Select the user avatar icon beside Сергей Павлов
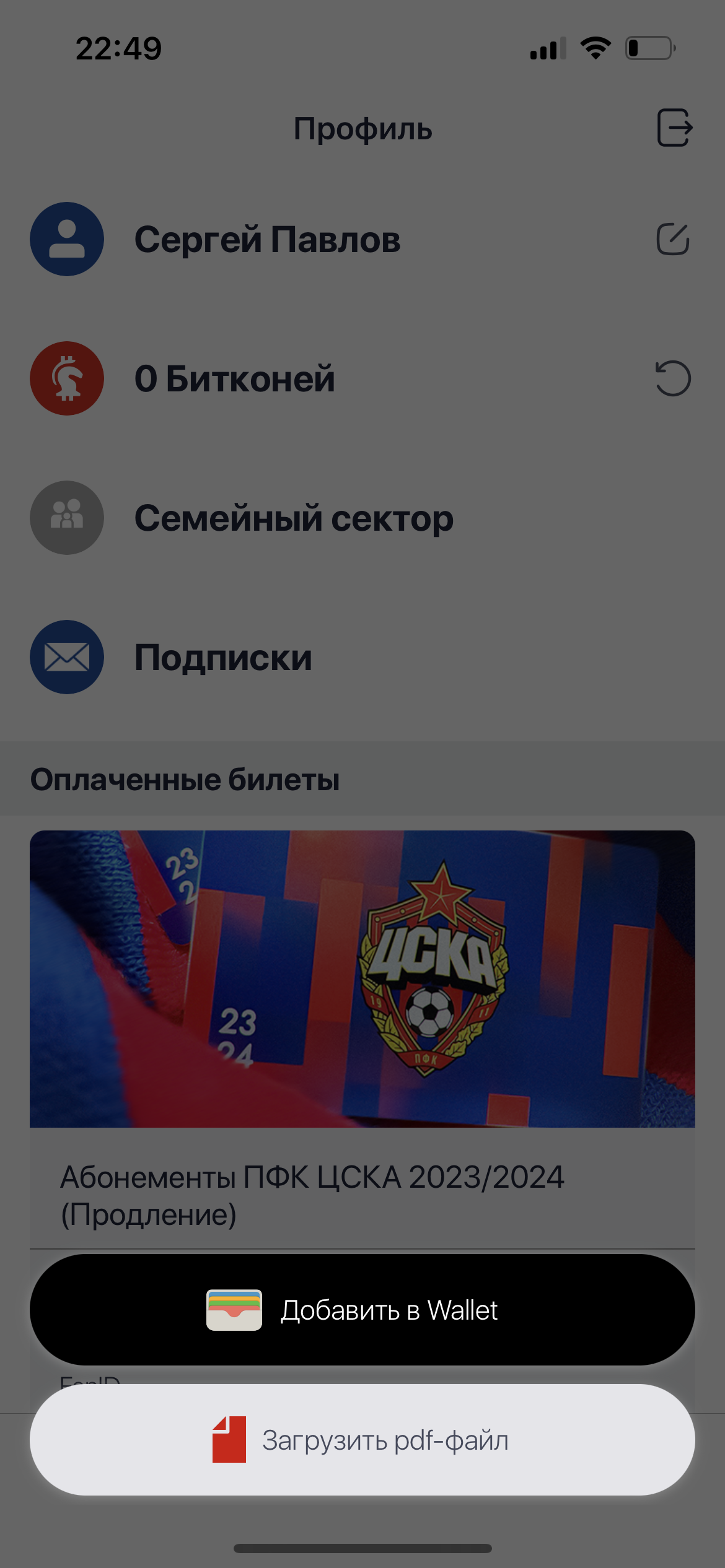This screenshot has height=1568, width=725. (x=67, y=239)
